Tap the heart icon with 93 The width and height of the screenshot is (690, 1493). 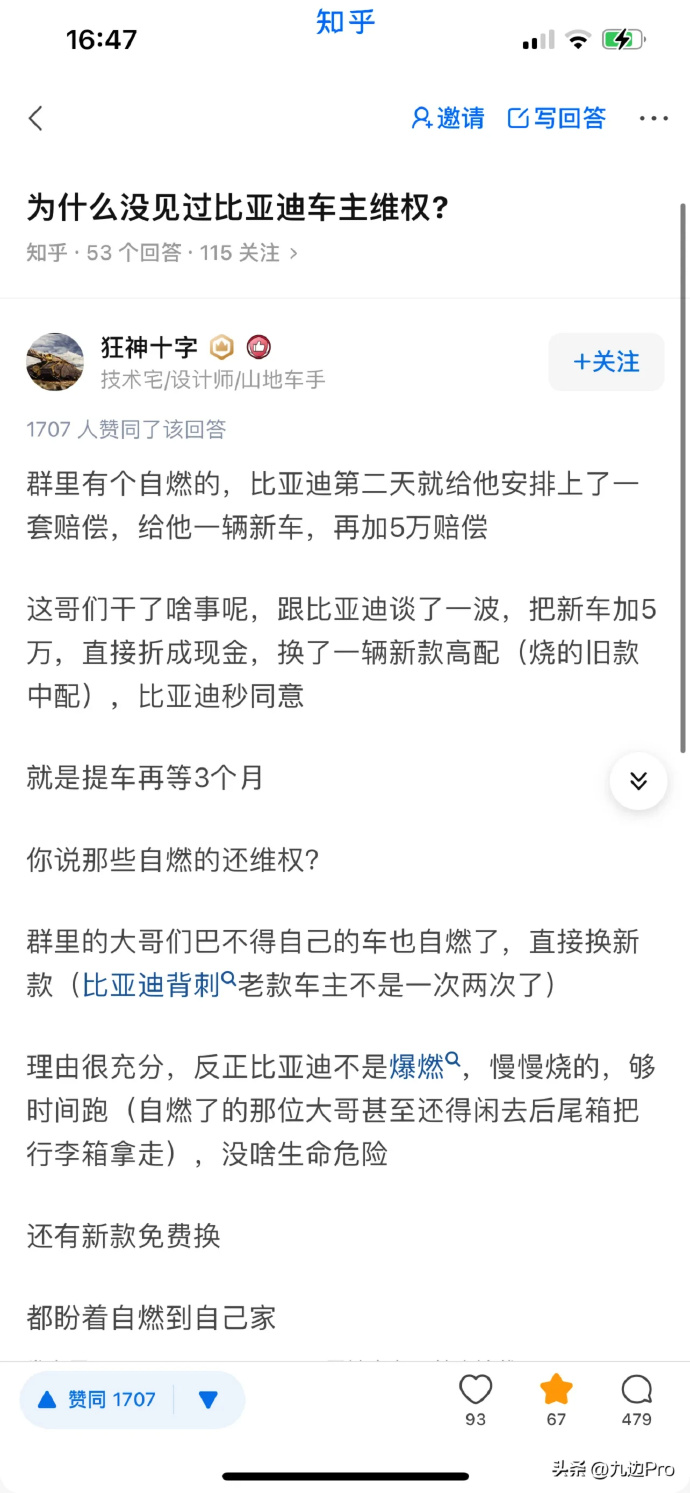click(476, 1397)
